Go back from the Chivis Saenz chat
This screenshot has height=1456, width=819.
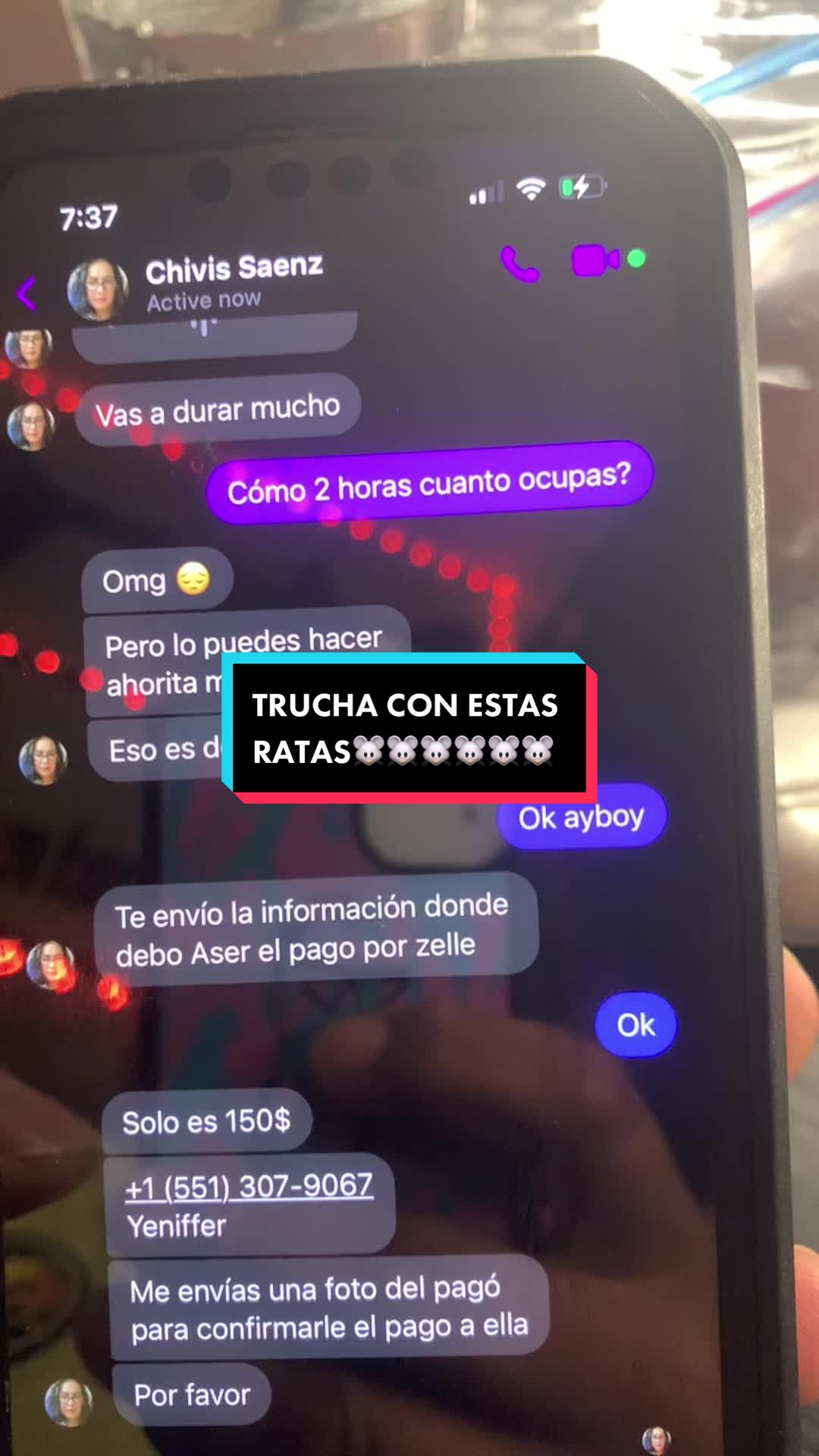pyautogui.click(x=27, y=293)
